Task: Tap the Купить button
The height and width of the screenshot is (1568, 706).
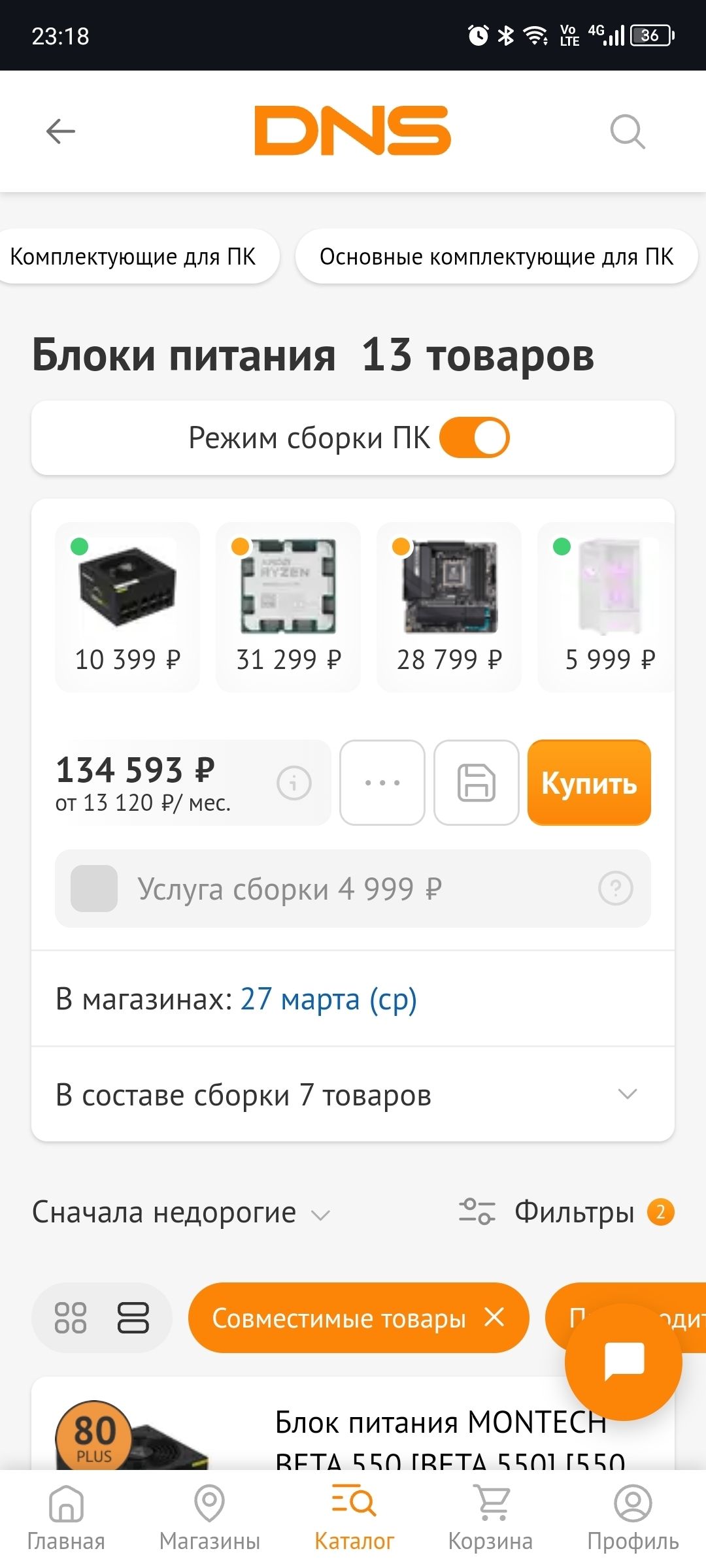Action: point(589,783)
